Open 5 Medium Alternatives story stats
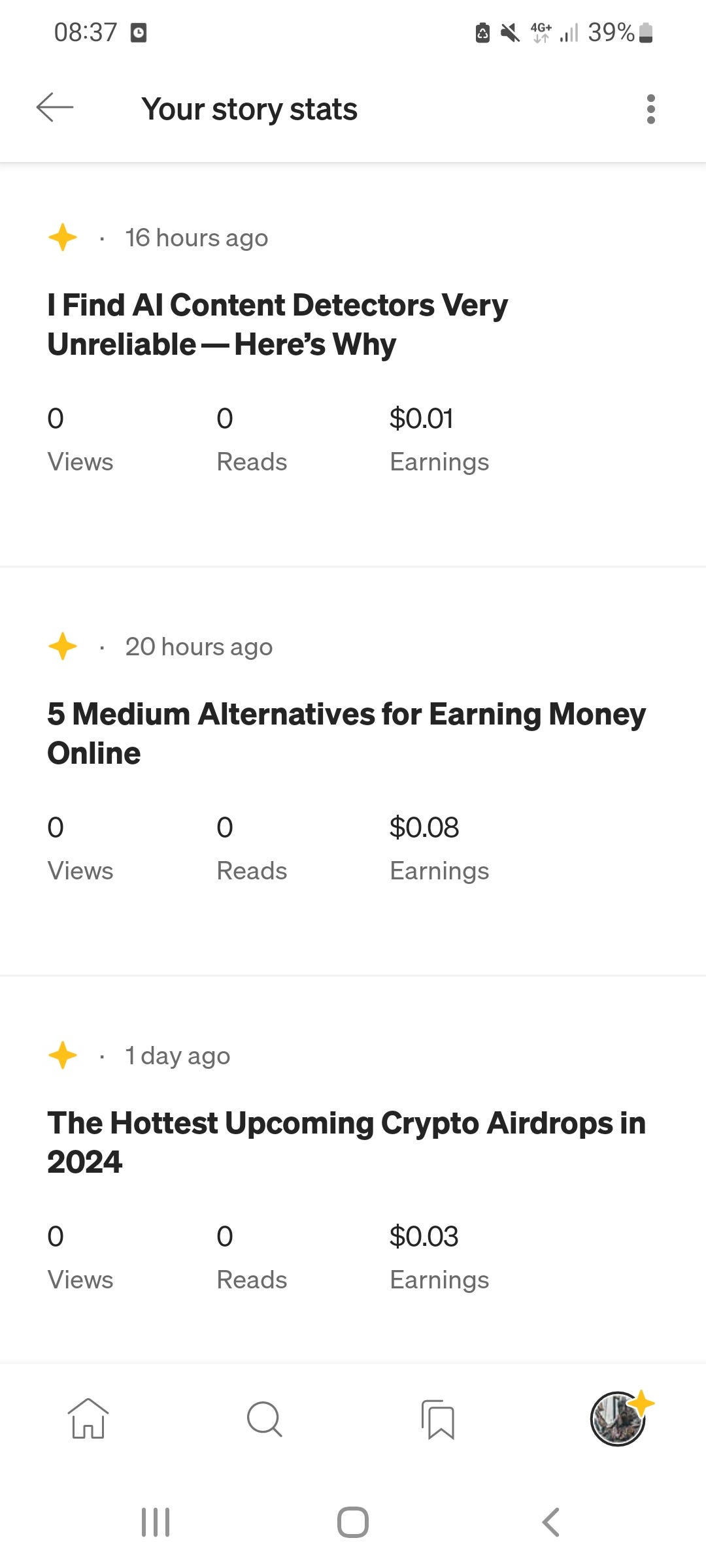Image resolution: width=706 pixels, height=1568 pixels. tap(346, 733)
